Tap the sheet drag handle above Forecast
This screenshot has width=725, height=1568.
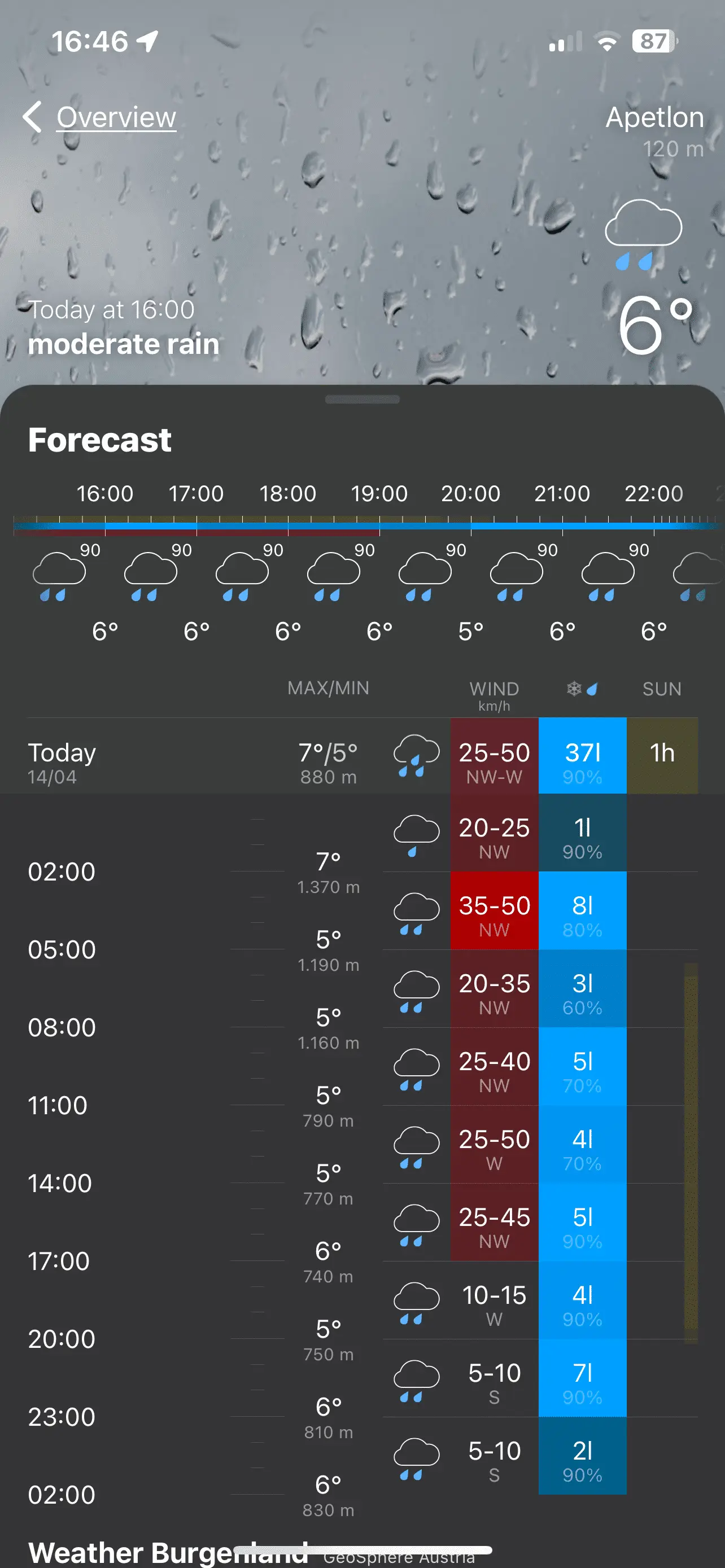point(362,399)
